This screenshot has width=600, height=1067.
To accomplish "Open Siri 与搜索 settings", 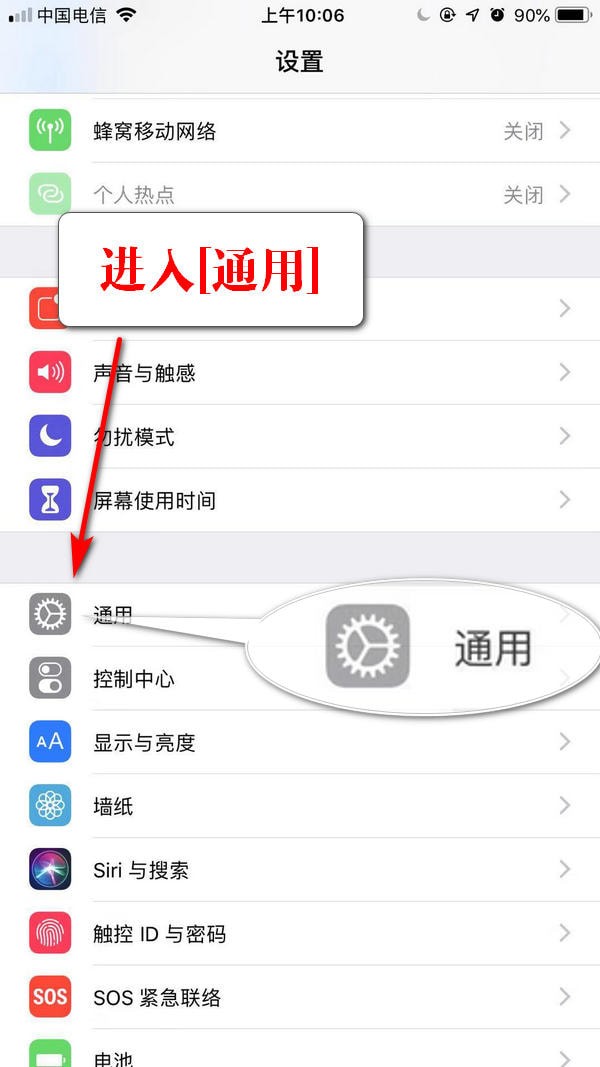I will pyautogui.click(x=300, y=870).
